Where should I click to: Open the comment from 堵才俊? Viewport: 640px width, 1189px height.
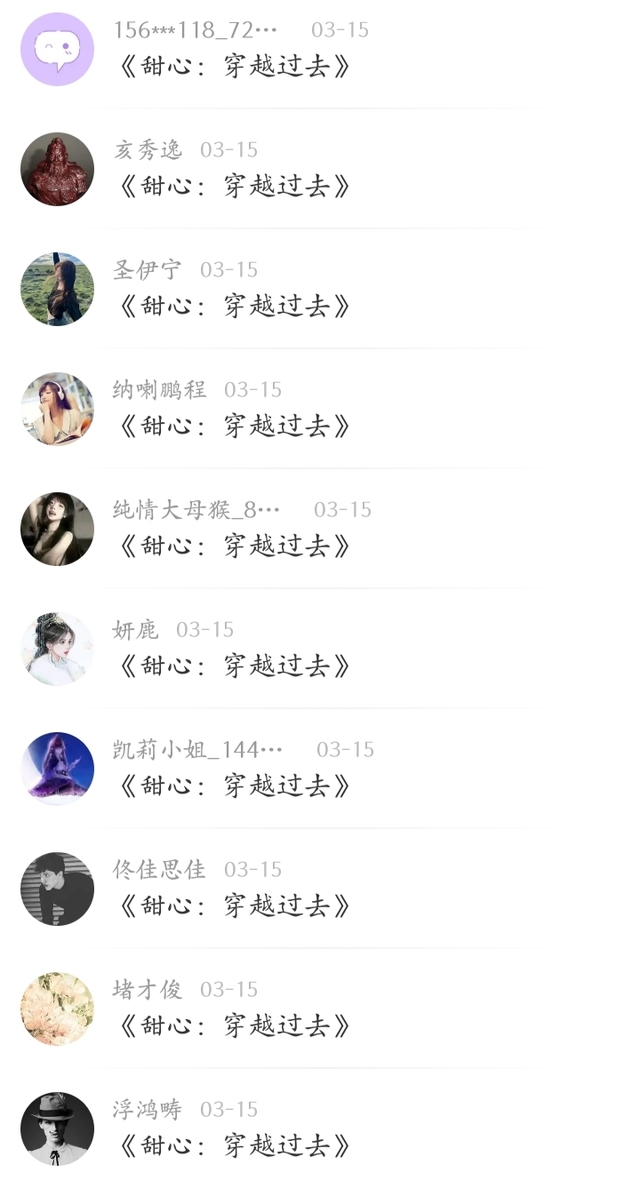coord(235,1026)
